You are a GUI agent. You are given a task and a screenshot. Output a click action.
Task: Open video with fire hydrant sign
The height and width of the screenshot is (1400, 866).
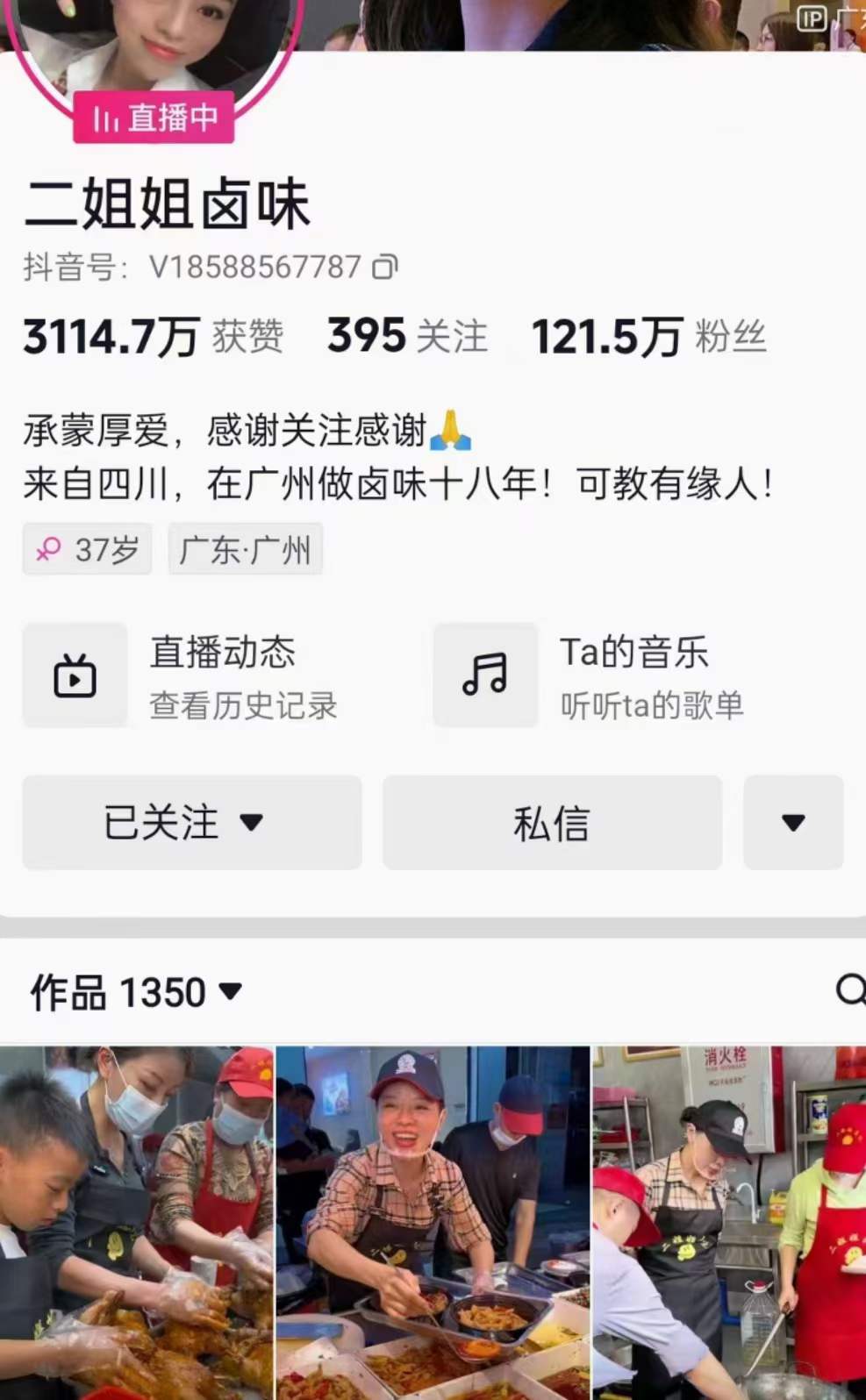pos(729,1223)
